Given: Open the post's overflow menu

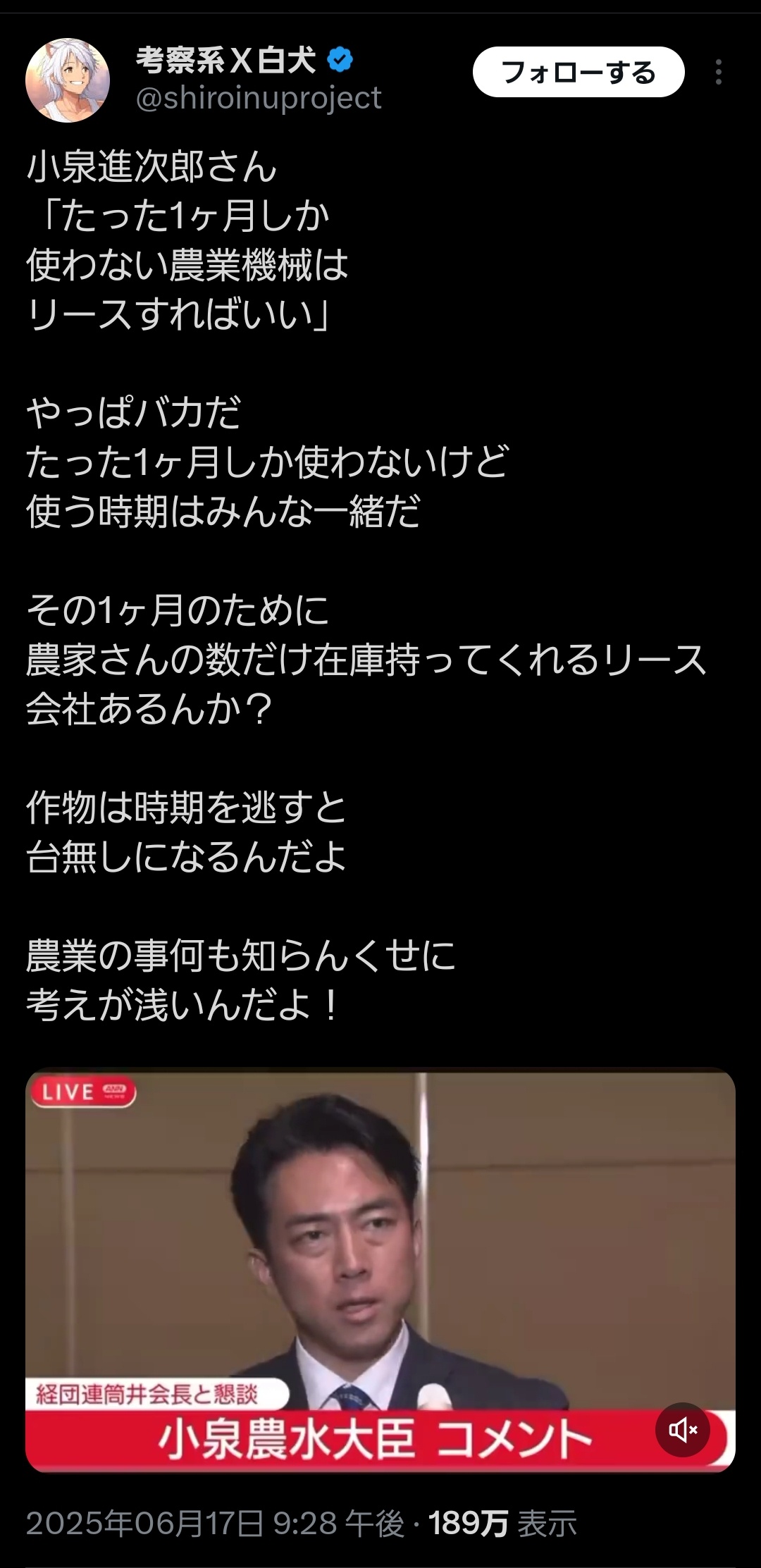Looking at the screenshot, I should [718, 72].
